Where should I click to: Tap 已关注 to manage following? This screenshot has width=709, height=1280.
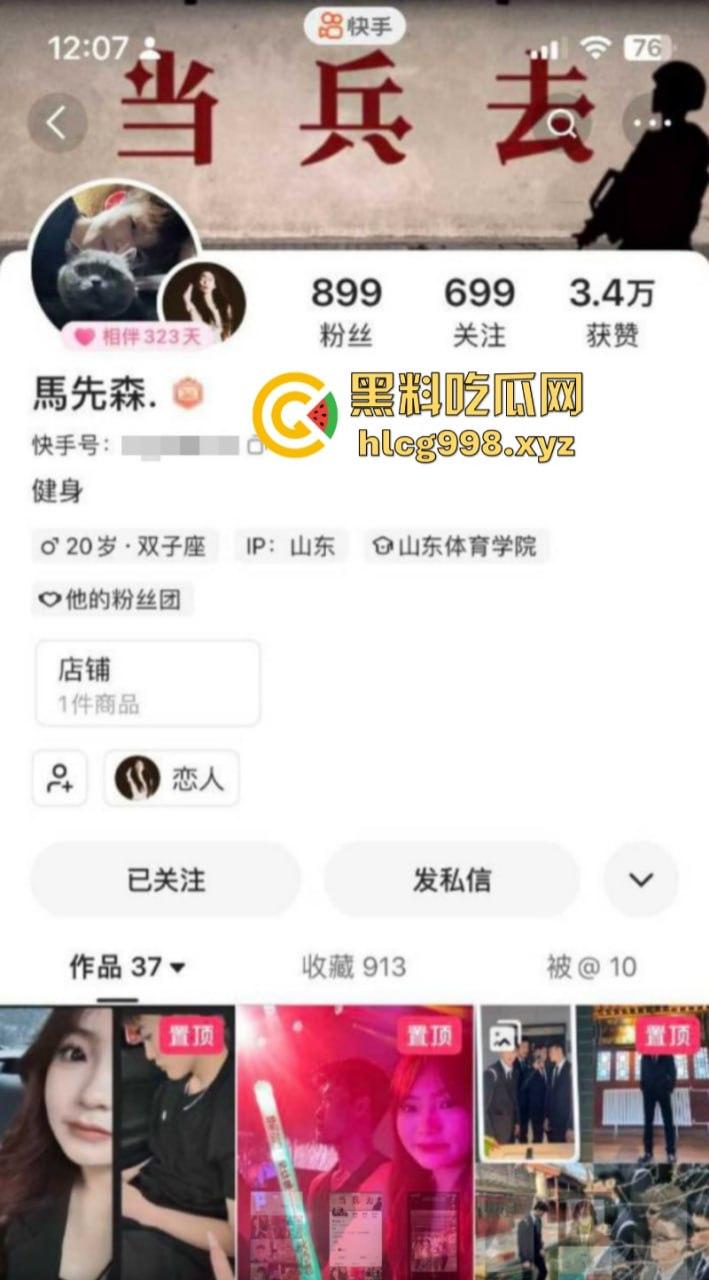[x=165, y=880]
